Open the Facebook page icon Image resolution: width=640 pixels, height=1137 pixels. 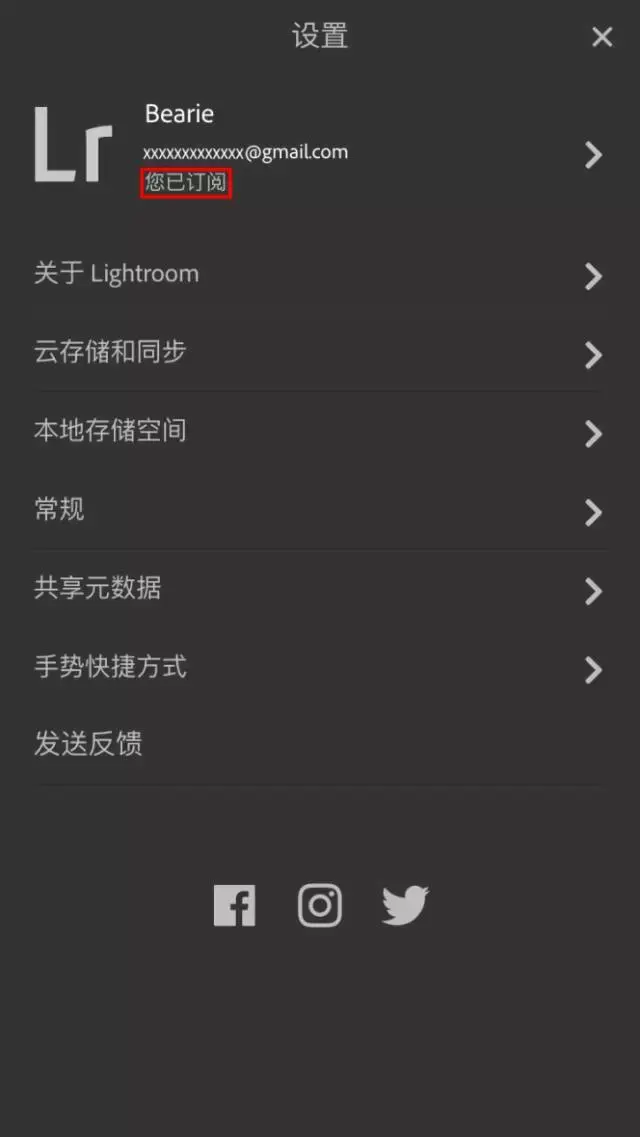click(x=235, y=905)
